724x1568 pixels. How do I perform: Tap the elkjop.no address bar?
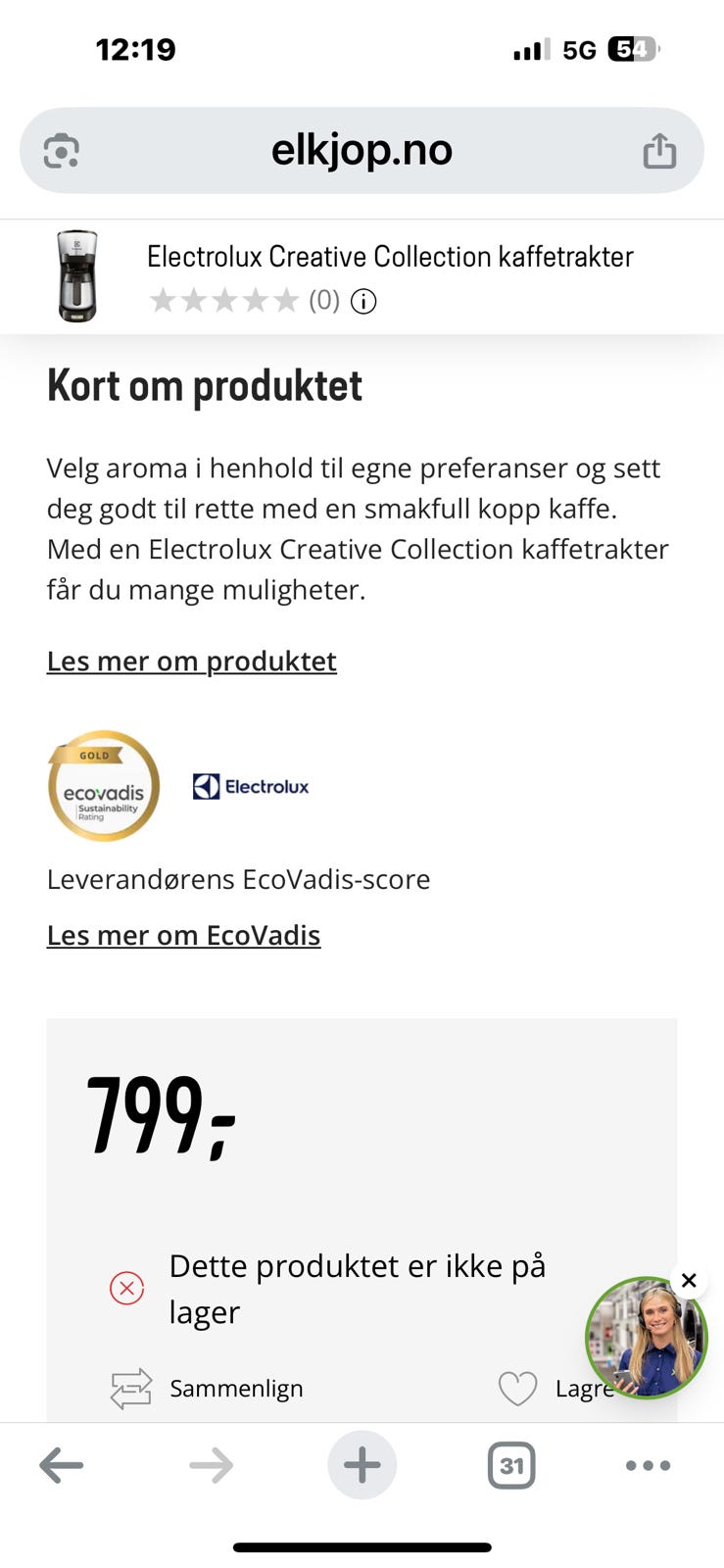point(362,150)
